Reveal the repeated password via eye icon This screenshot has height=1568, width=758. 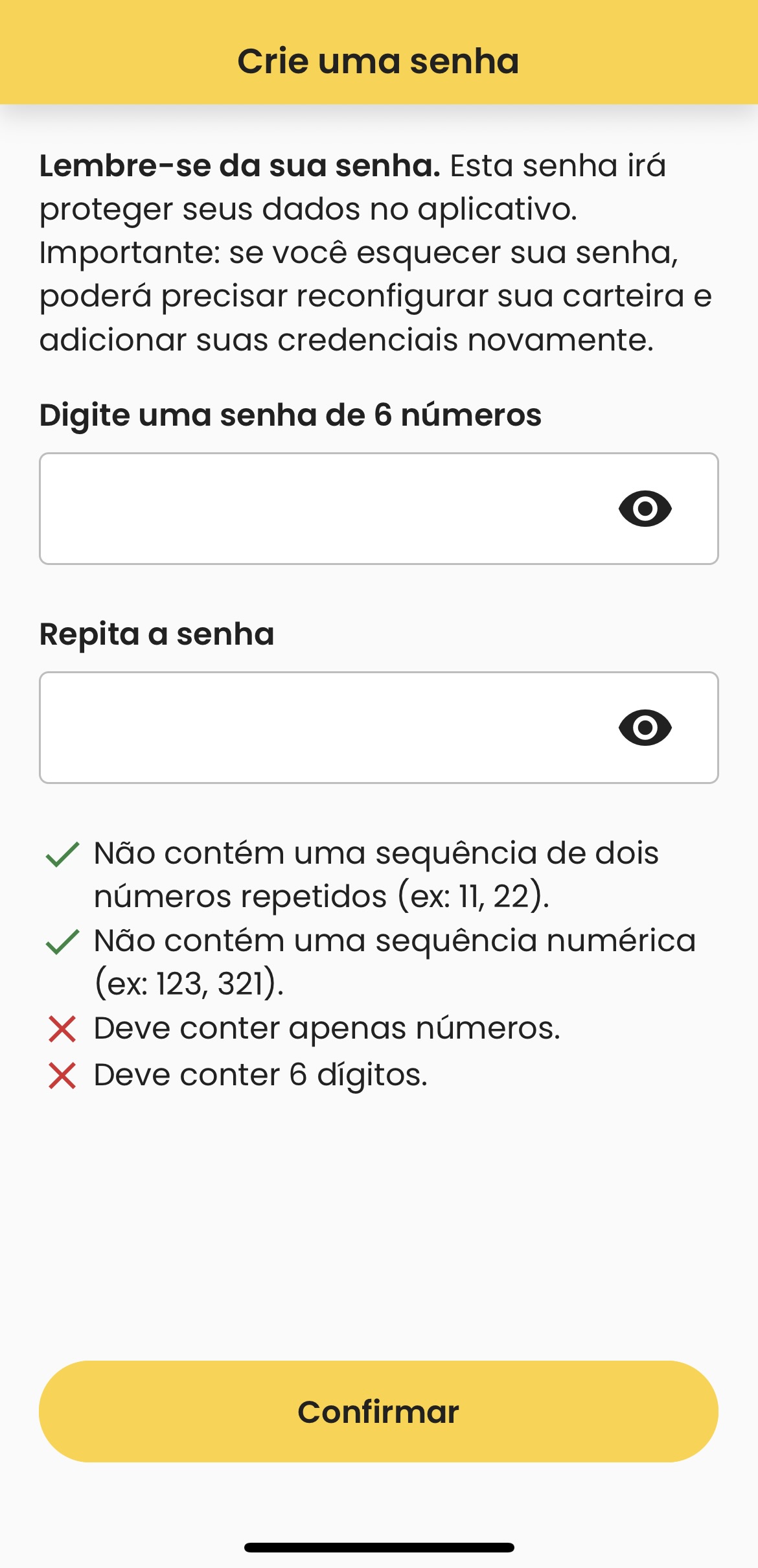coord(645,728)
